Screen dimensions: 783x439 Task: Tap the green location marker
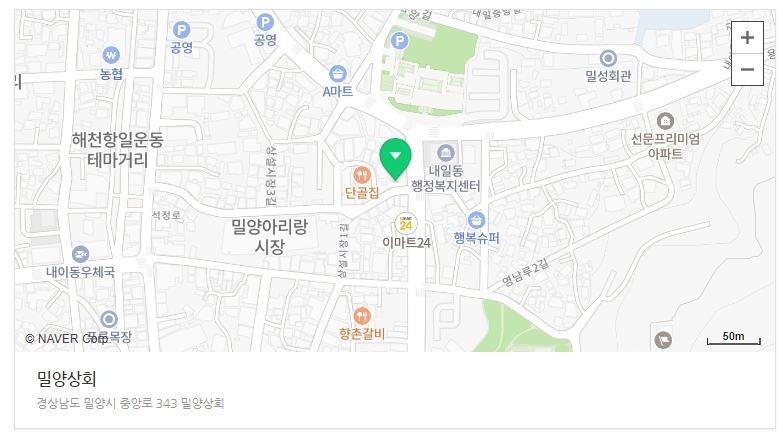click(396, 157)
